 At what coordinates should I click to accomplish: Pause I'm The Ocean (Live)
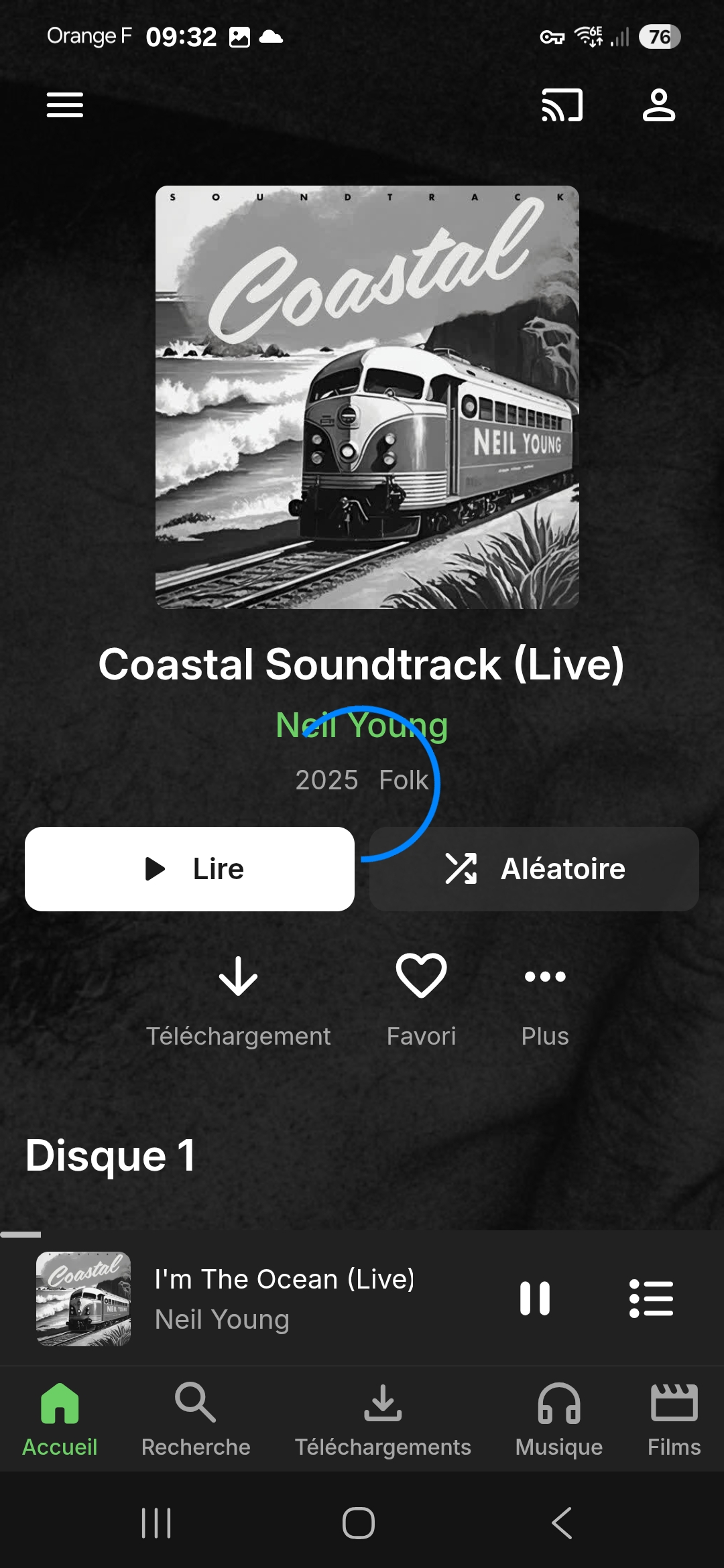point(535,1299)
